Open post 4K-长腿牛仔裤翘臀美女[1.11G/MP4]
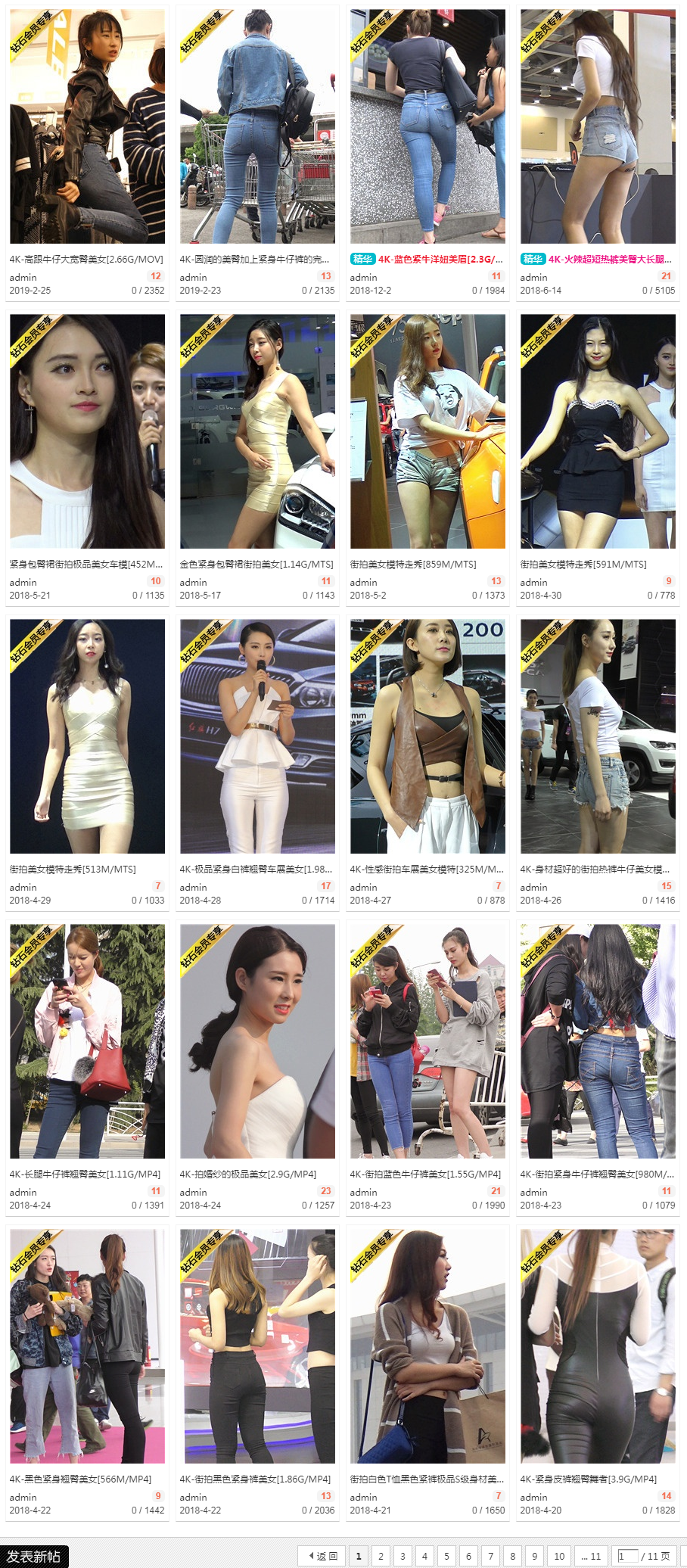The image size is (687, 1568). pos(85,1174)
